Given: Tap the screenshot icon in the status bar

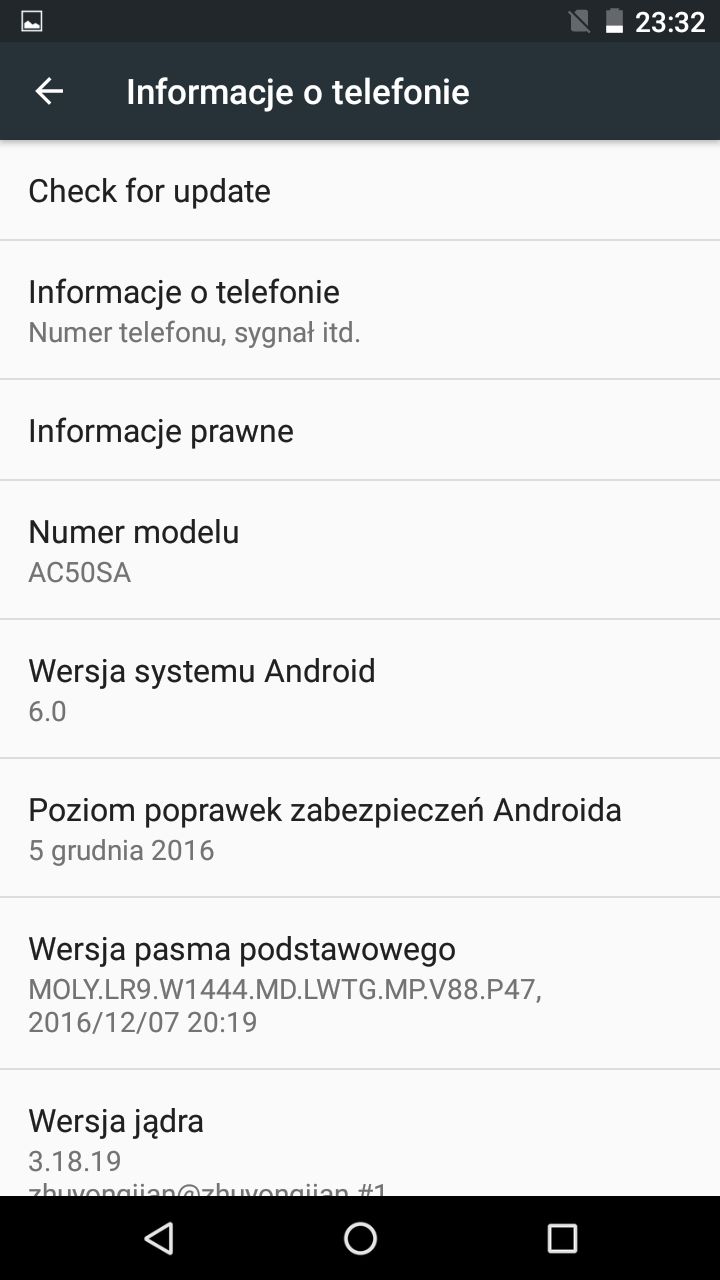Looking at the screenshot, I should (30, 20).
